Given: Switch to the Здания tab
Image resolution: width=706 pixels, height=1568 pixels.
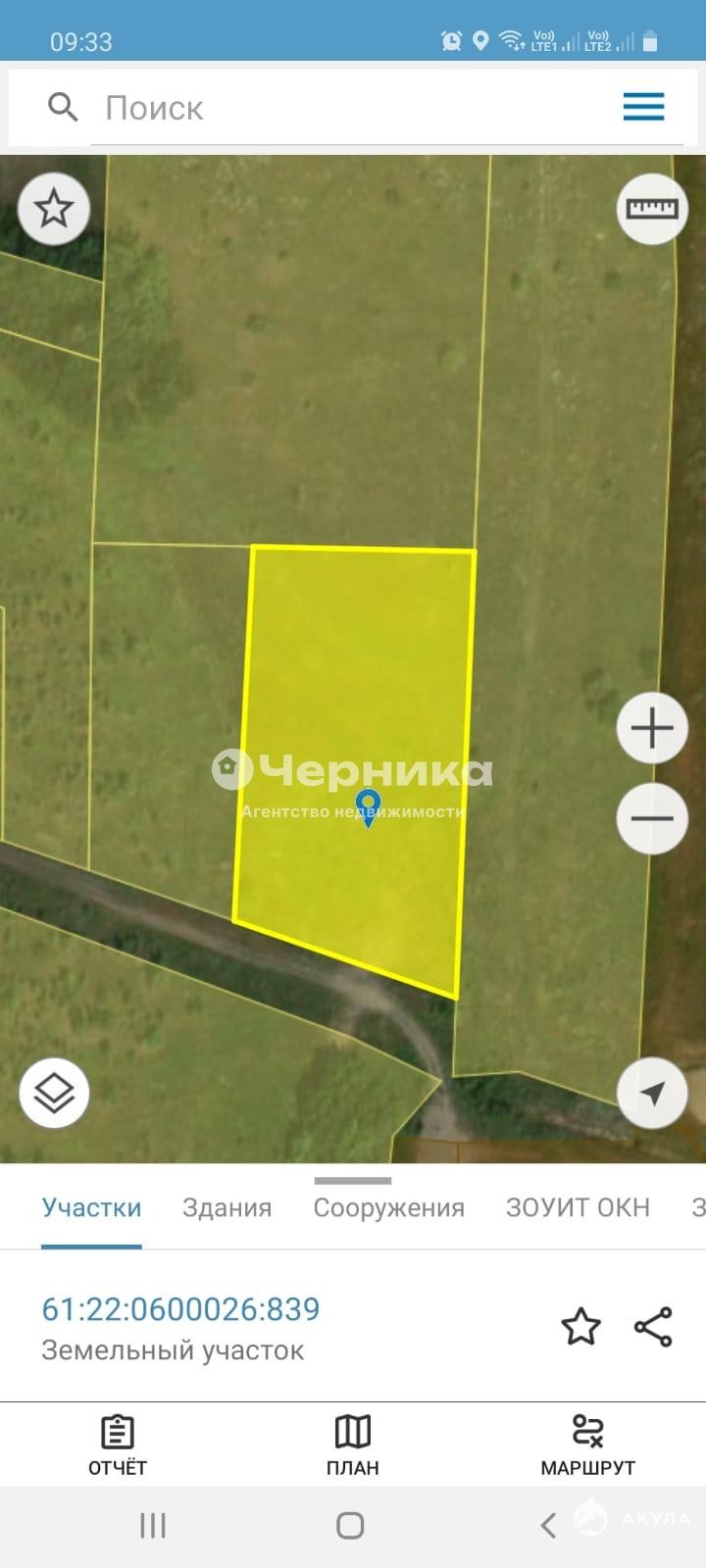Looking at the screenshot, I should coord(227,1207).
